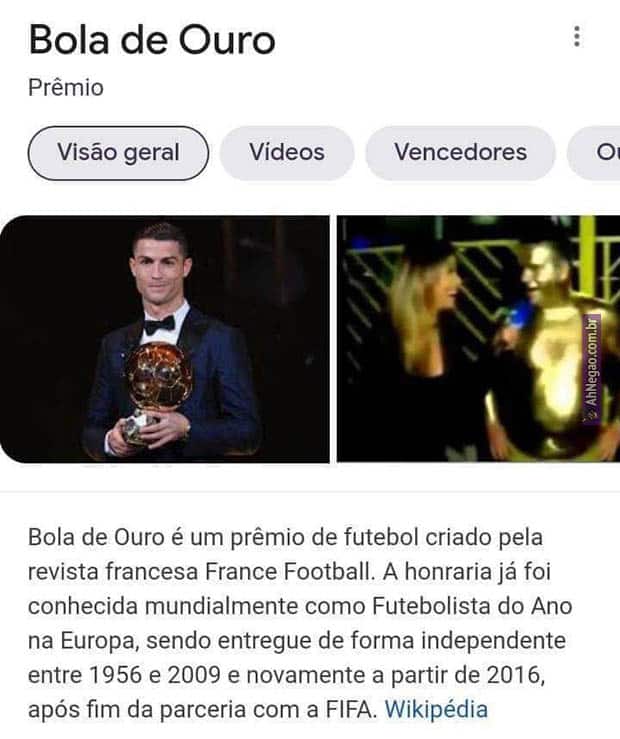Open the second image with the interview scene
The width and height of the screenshot is (620, 739).
tap(478, 339)
